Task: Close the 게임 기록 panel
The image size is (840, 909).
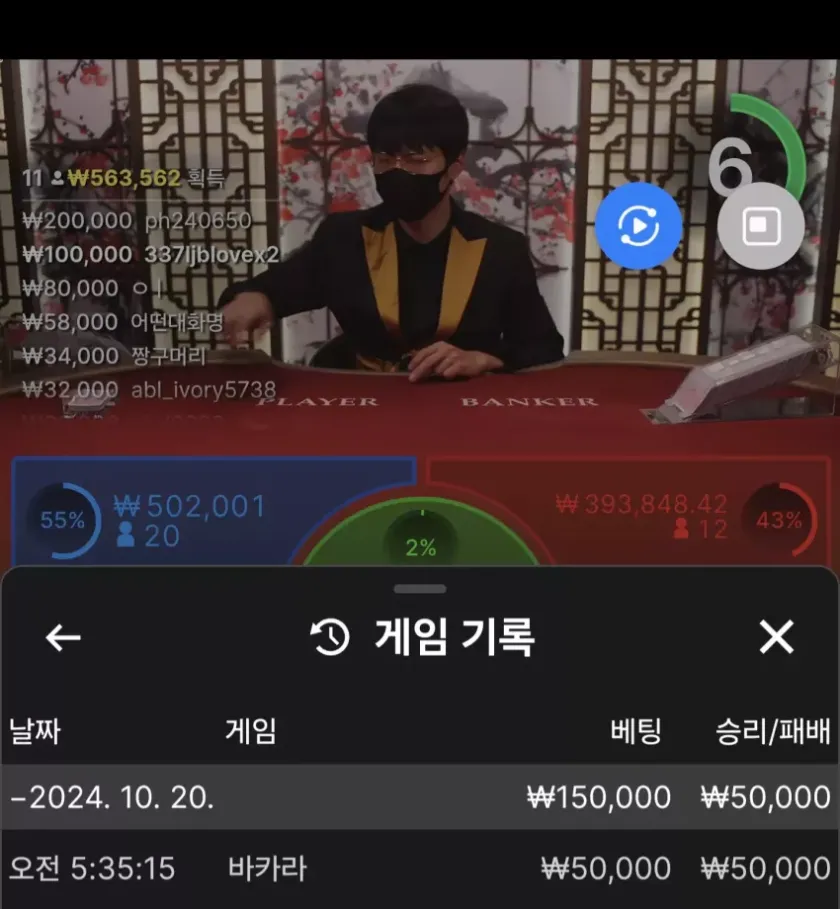Action: [776, 637]
